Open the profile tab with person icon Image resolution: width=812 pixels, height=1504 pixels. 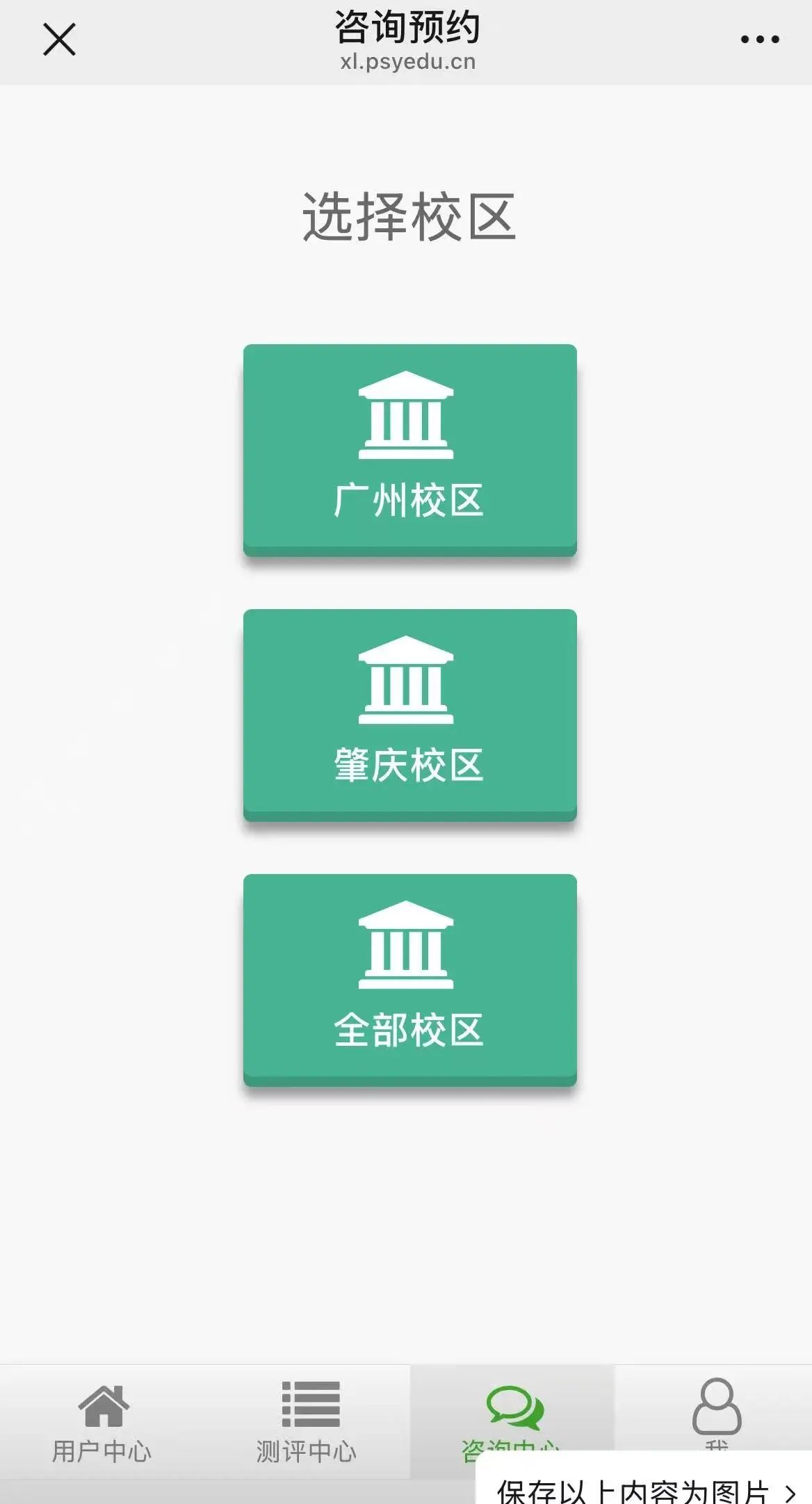coord(716,1408)
